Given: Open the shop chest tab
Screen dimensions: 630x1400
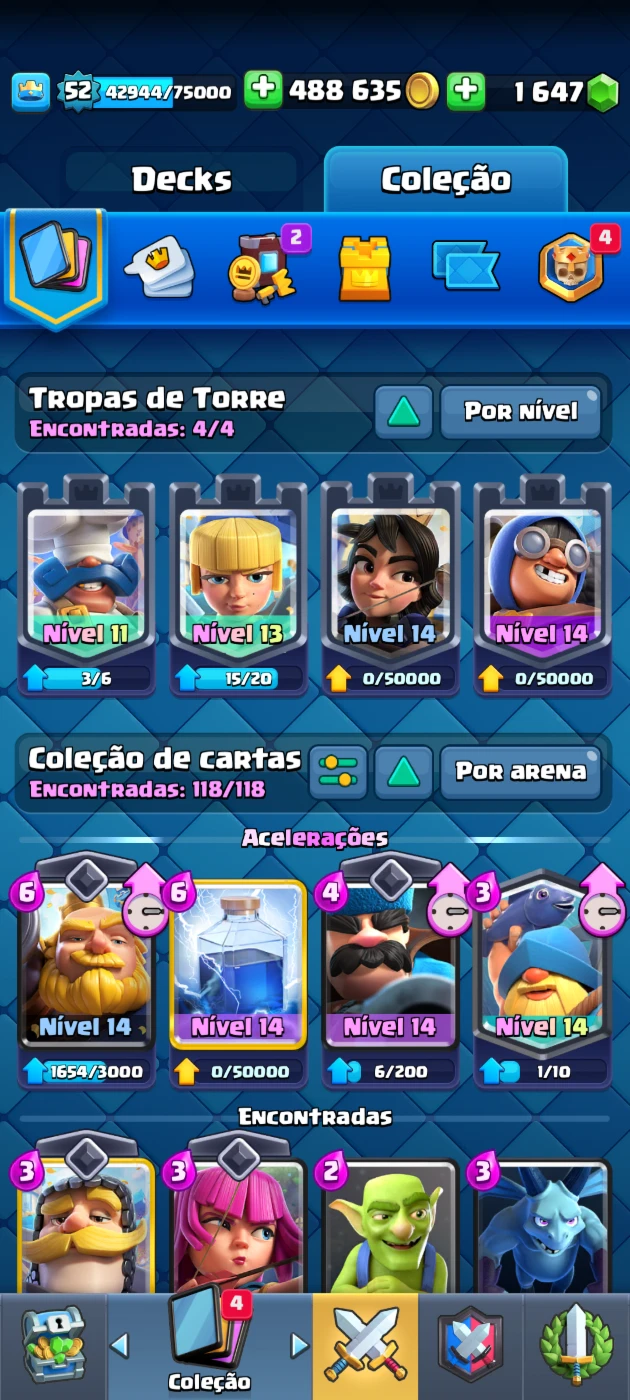Looking at the screenshot, I should tap(53, 1346).
